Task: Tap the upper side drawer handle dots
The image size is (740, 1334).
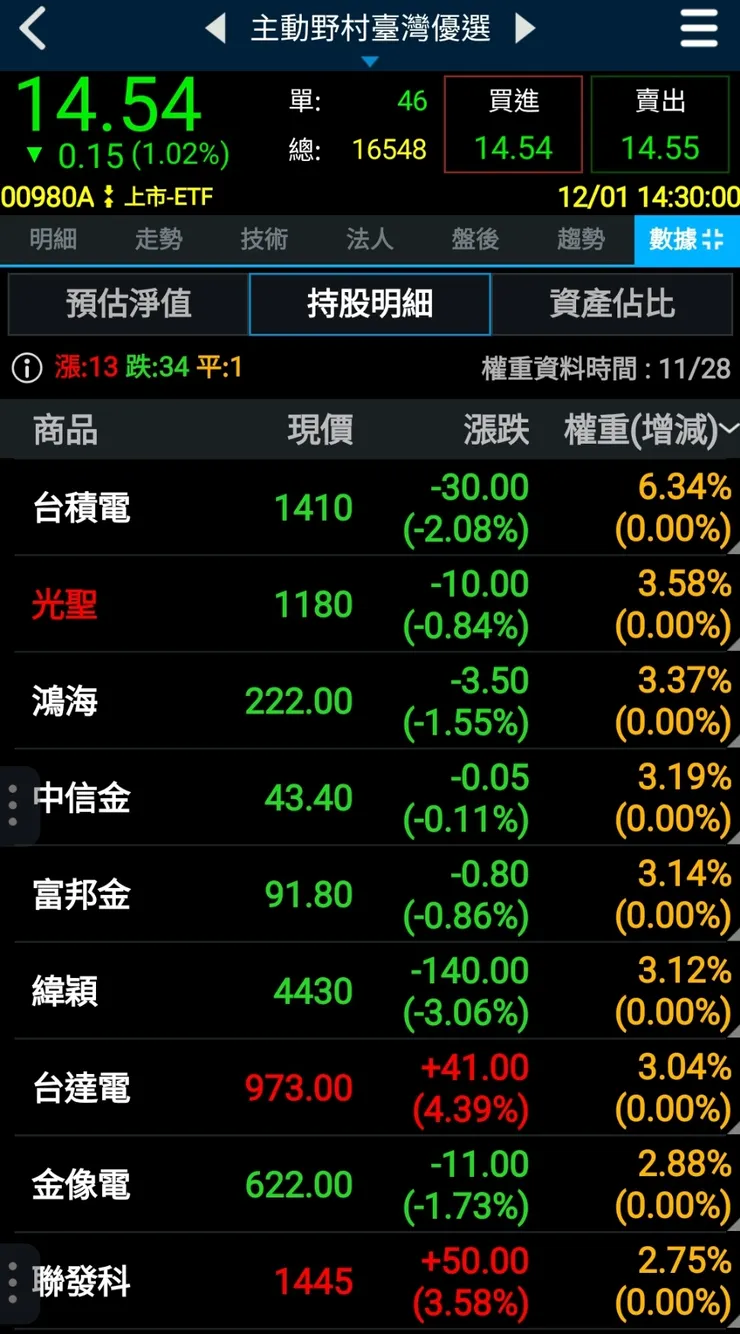Action: (14, 800)
